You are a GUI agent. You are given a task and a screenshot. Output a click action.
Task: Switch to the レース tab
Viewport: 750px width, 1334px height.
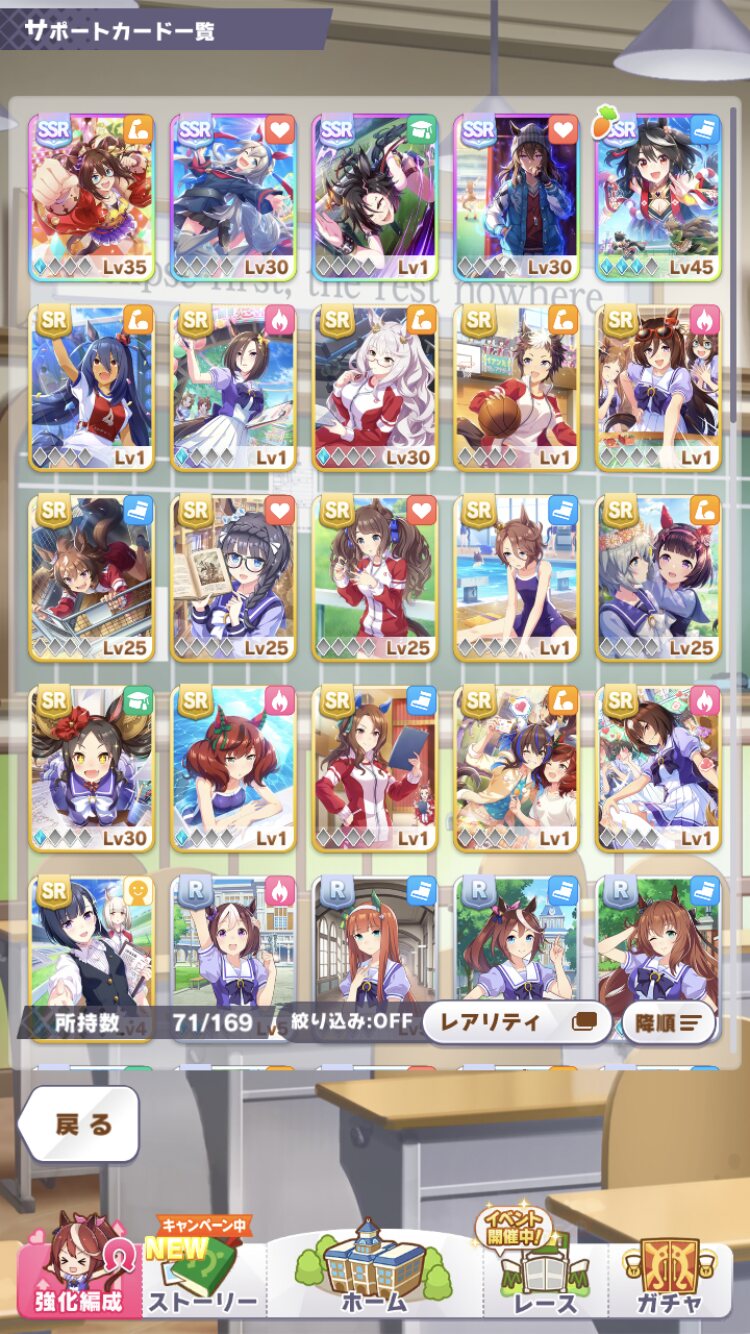[546, 1266]
